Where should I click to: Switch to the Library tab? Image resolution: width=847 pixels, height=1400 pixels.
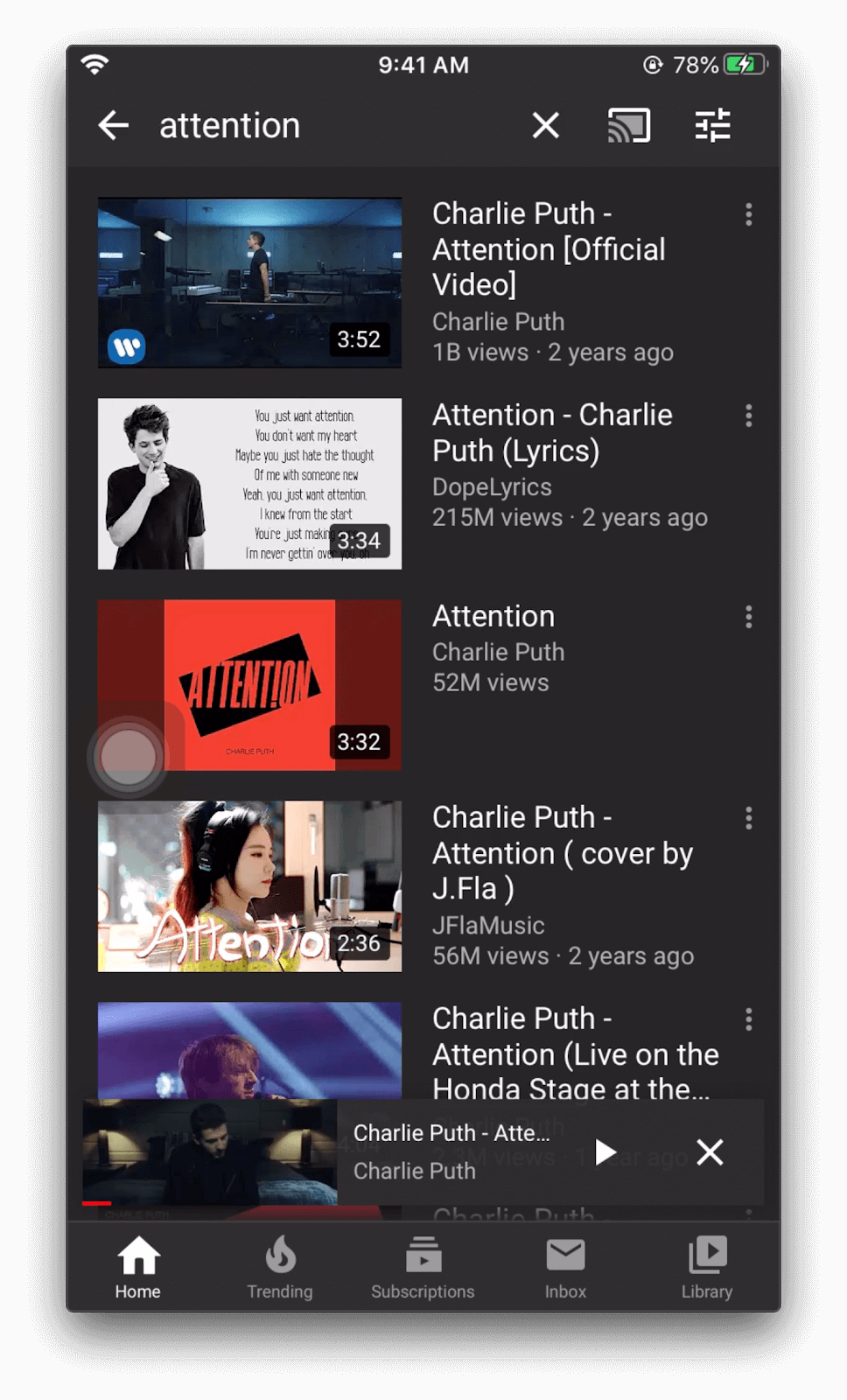pos(707,1267)
